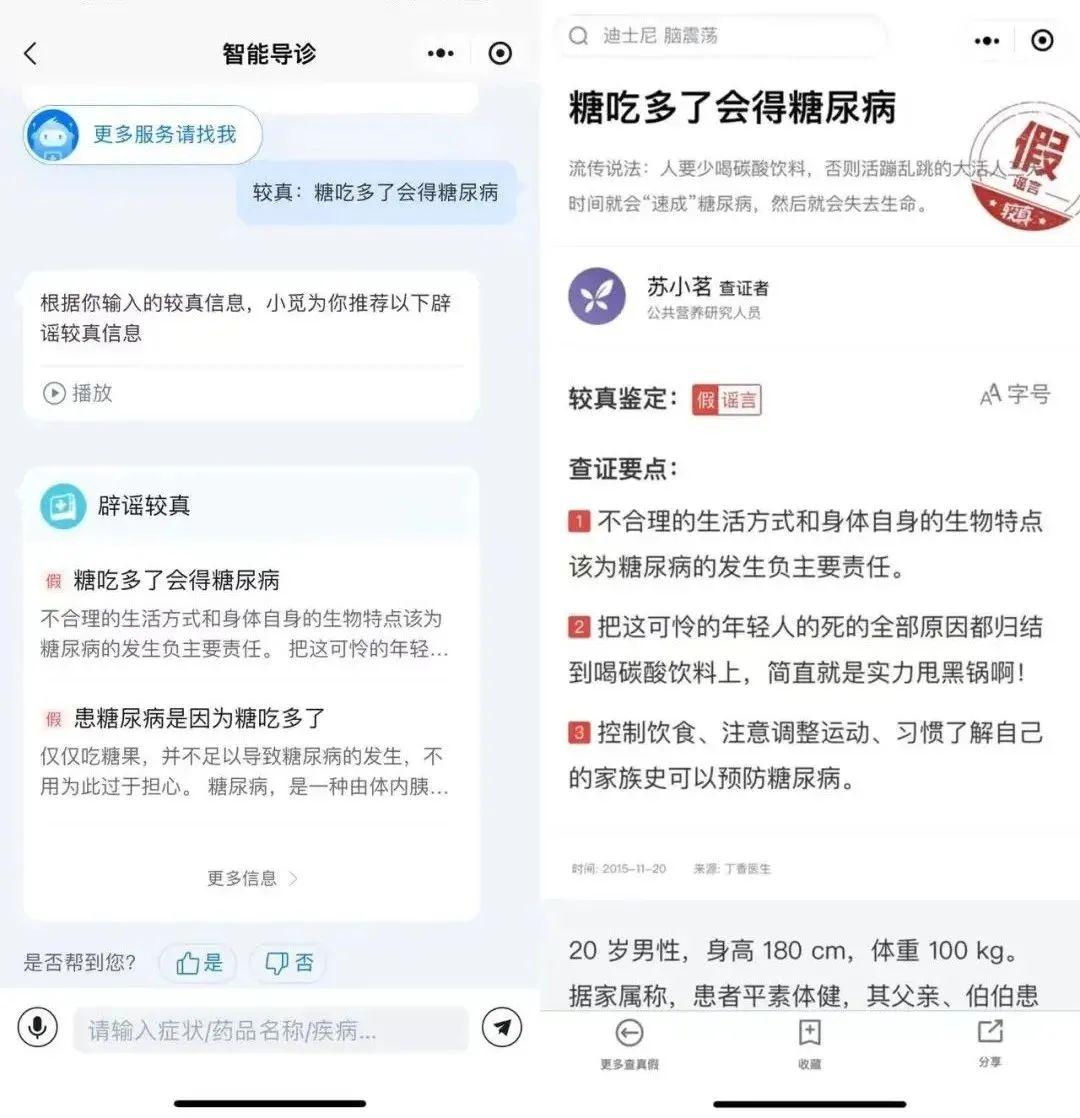Image resolution: width=1080 pixels, height=1118 pixels.
Task: Open the three-dot menu beside the search box
Action: click(x=986, y=41)
